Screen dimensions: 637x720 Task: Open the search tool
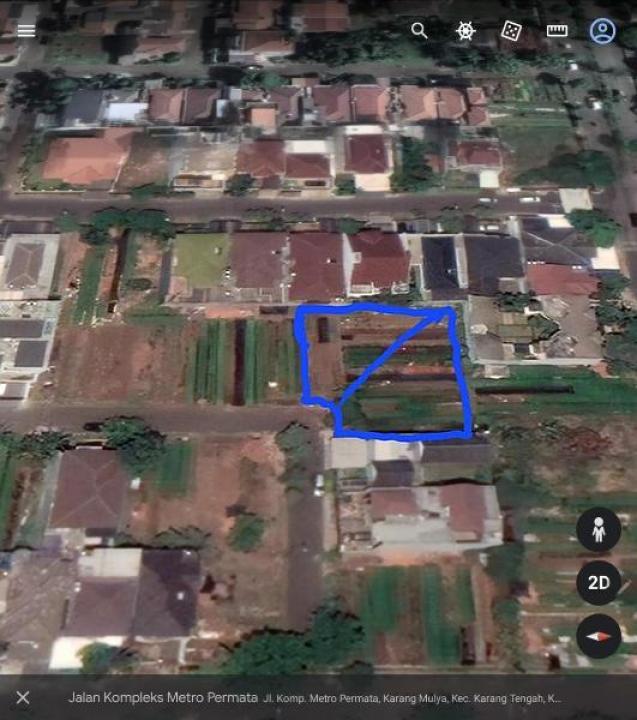coord(420,31)
